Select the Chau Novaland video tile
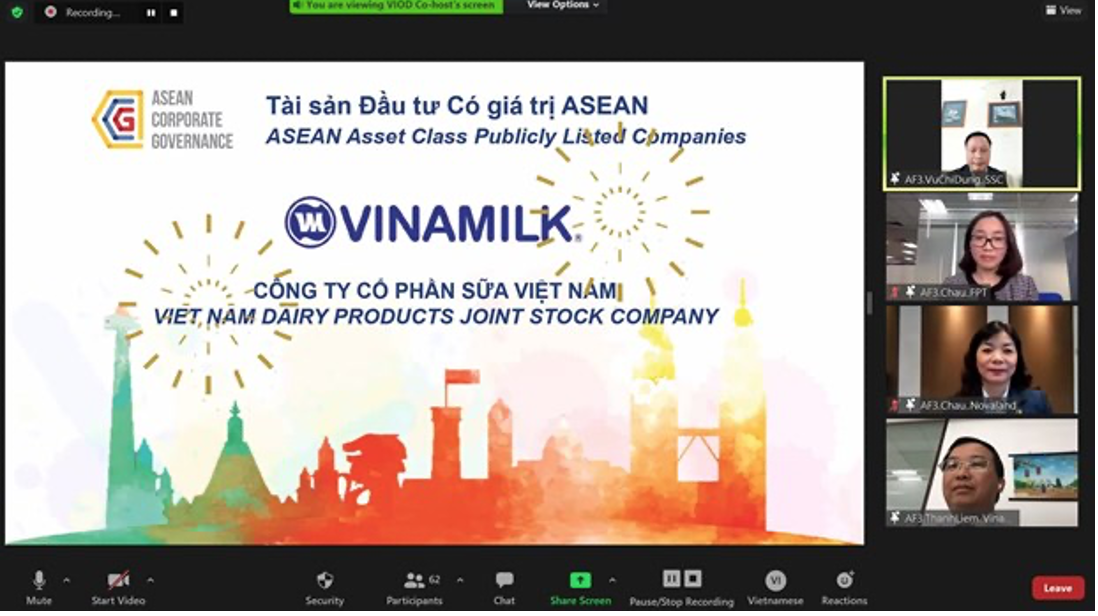 coord(981,360)
